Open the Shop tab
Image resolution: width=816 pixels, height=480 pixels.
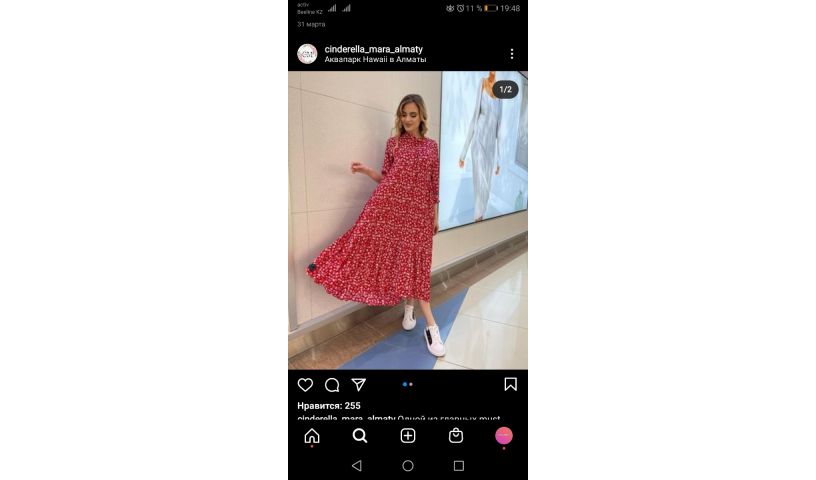pyautogui.click(x=456, y=436)
